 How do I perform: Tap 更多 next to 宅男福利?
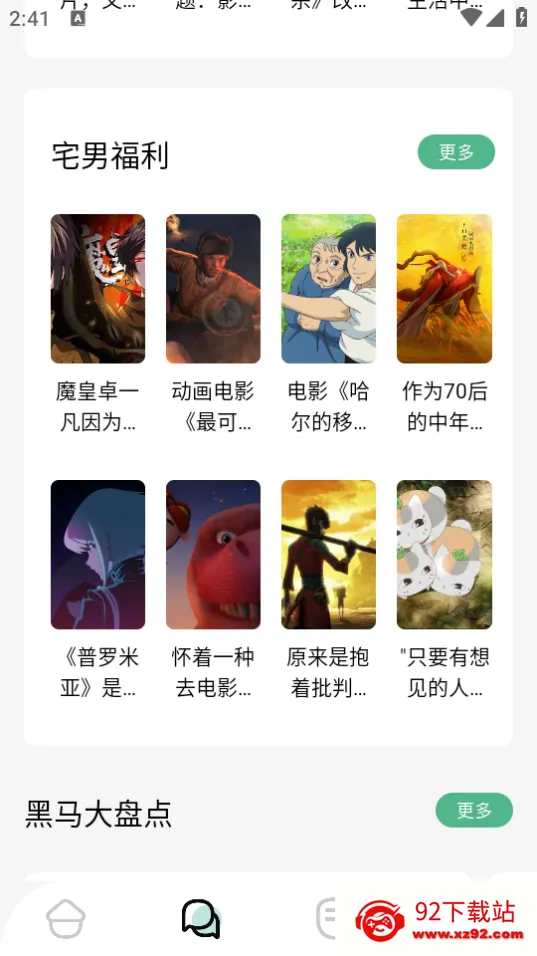456,152
